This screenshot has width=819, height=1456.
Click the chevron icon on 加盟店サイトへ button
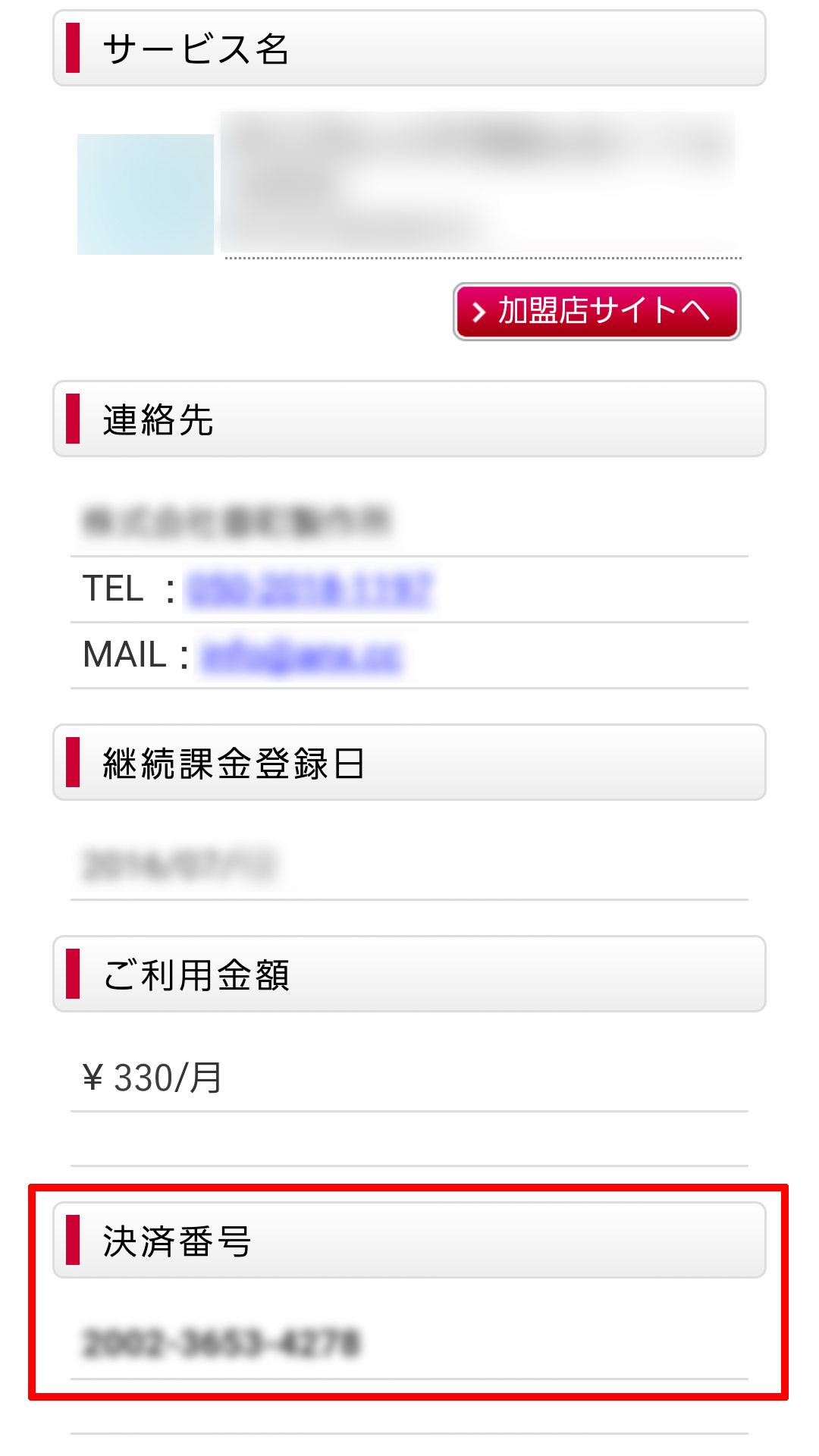click(x=479, y=312)
